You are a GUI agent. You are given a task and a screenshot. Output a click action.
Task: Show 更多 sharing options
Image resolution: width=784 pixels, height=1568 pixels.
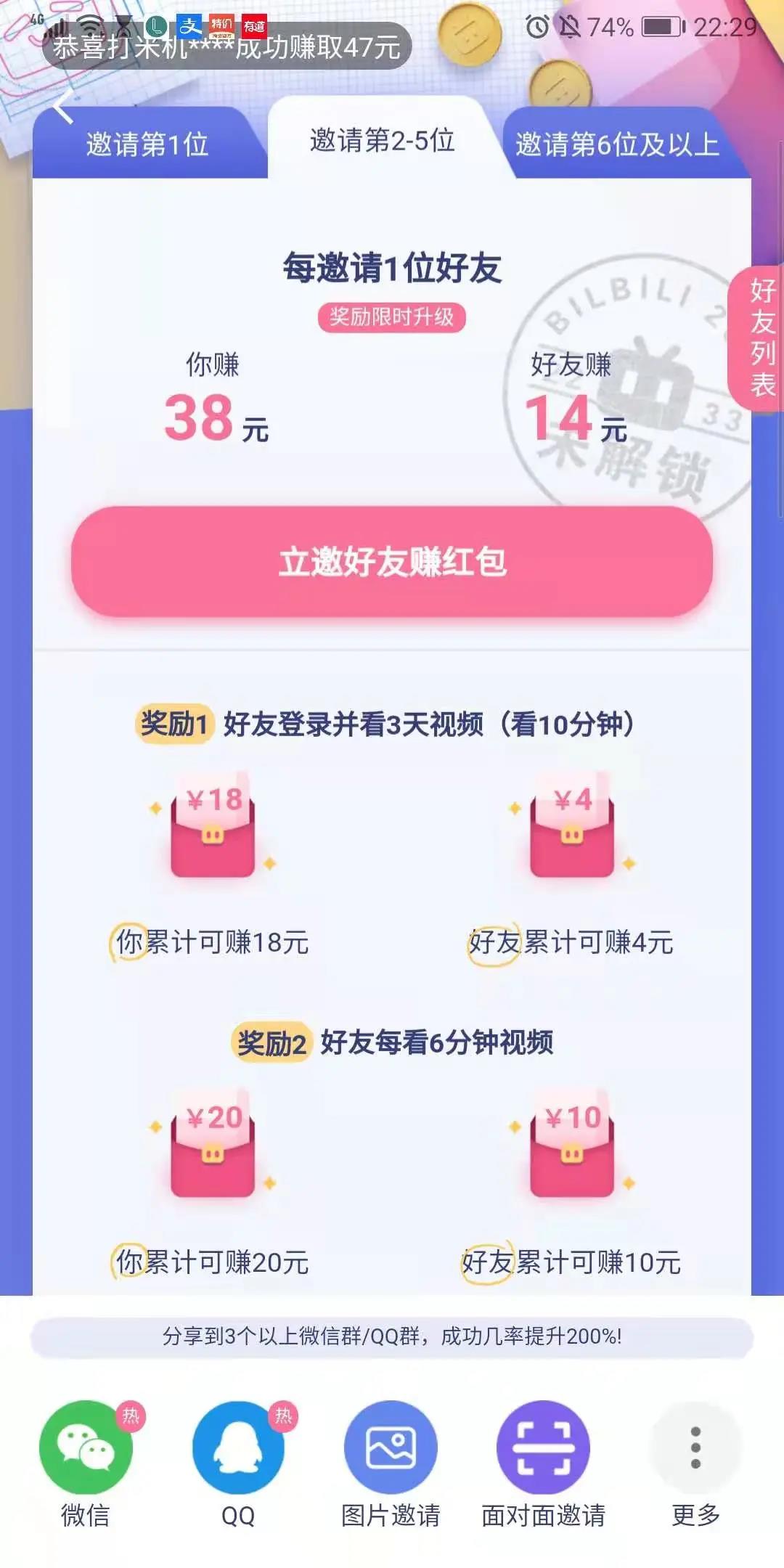[695, 1449]
